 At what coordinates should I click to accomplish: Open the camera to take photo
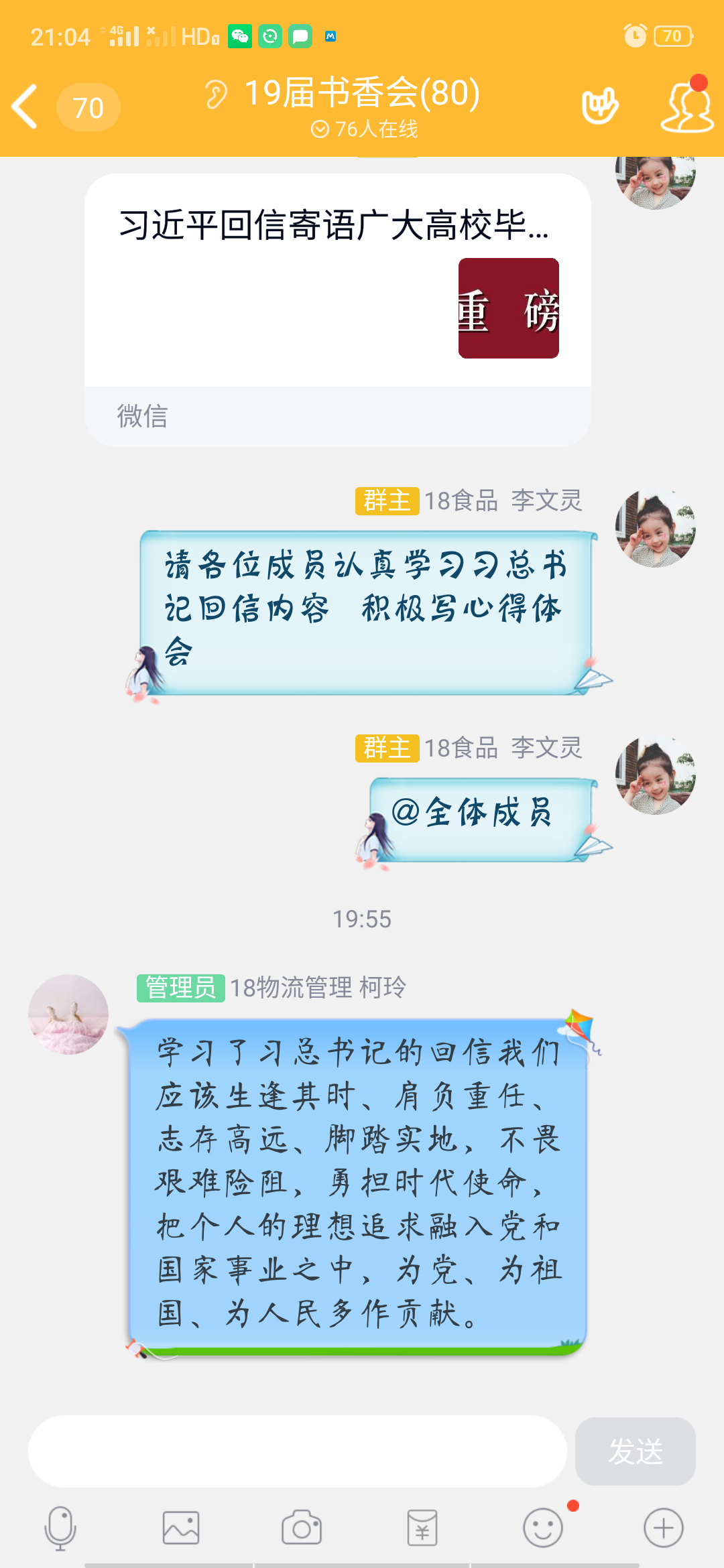click(x=302, y=1528)
